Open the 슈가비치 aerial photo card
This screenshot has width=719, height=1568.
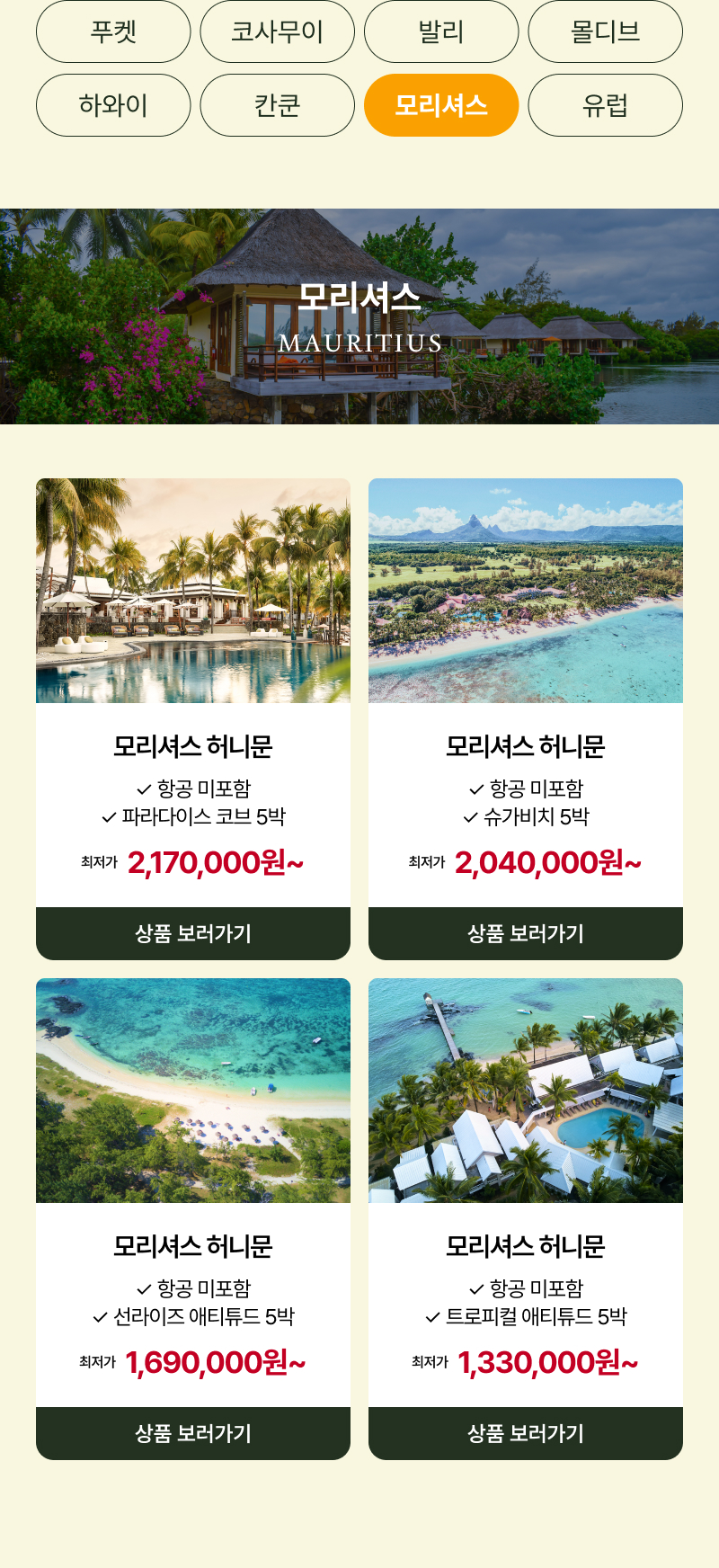point(526,591)
